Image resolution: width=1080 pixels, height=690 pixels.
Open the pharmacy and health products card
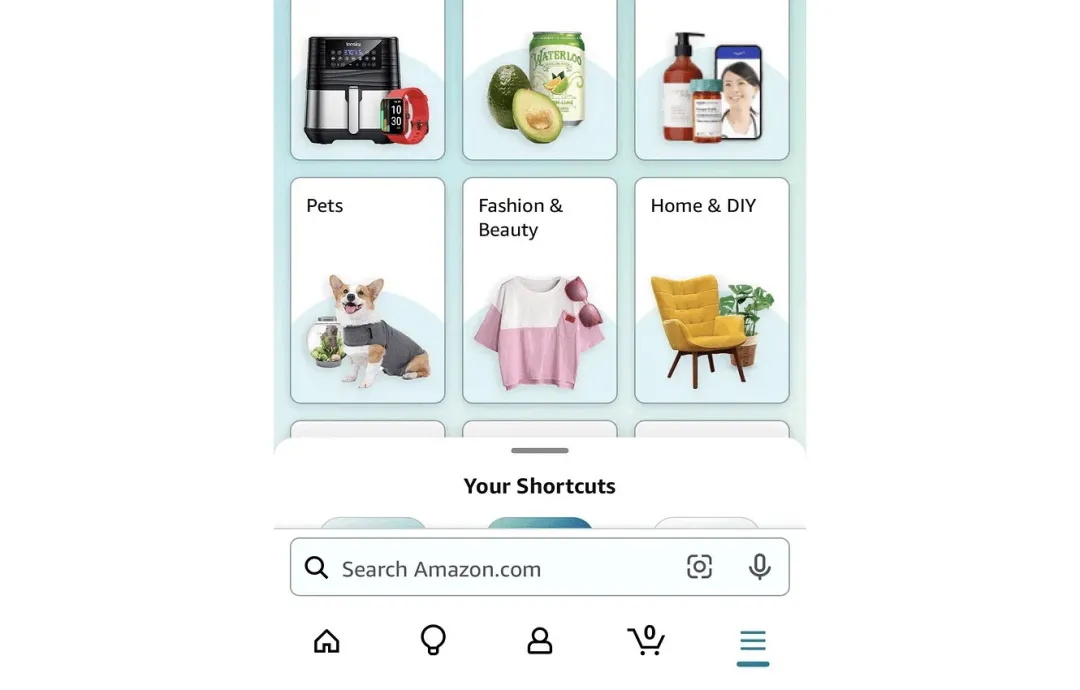pyautogui.click(x=711, y=85)
